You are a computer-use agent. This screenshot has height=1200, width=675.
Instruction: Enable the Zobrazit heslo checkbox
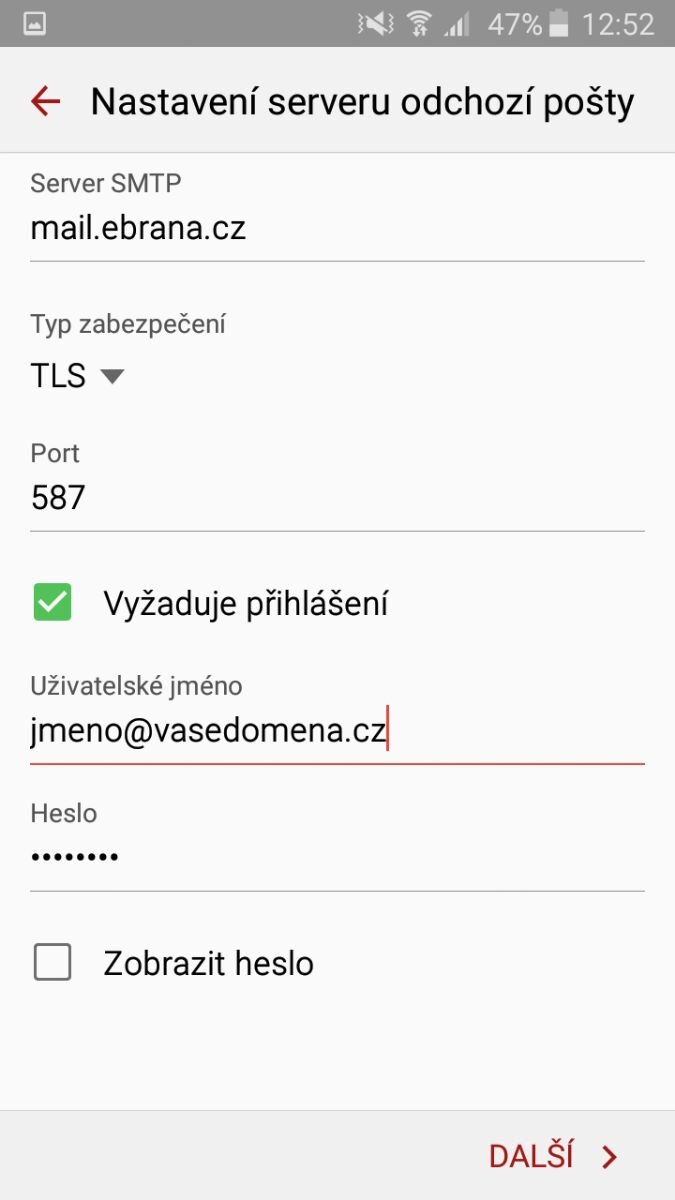point(53,963)
